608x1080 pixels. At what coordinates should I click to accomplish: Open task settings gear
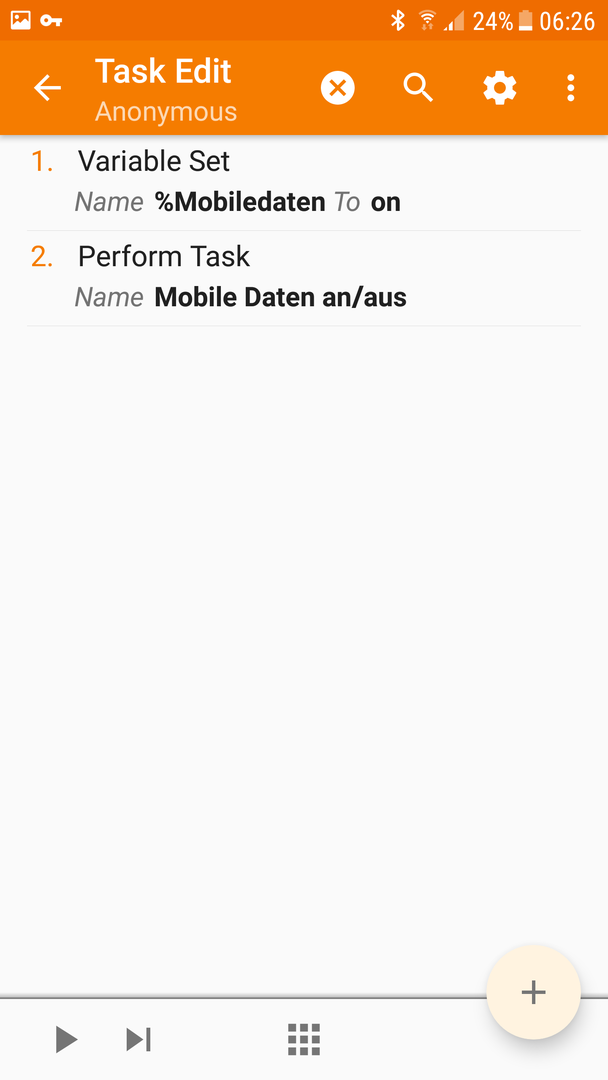coord(499,88)
